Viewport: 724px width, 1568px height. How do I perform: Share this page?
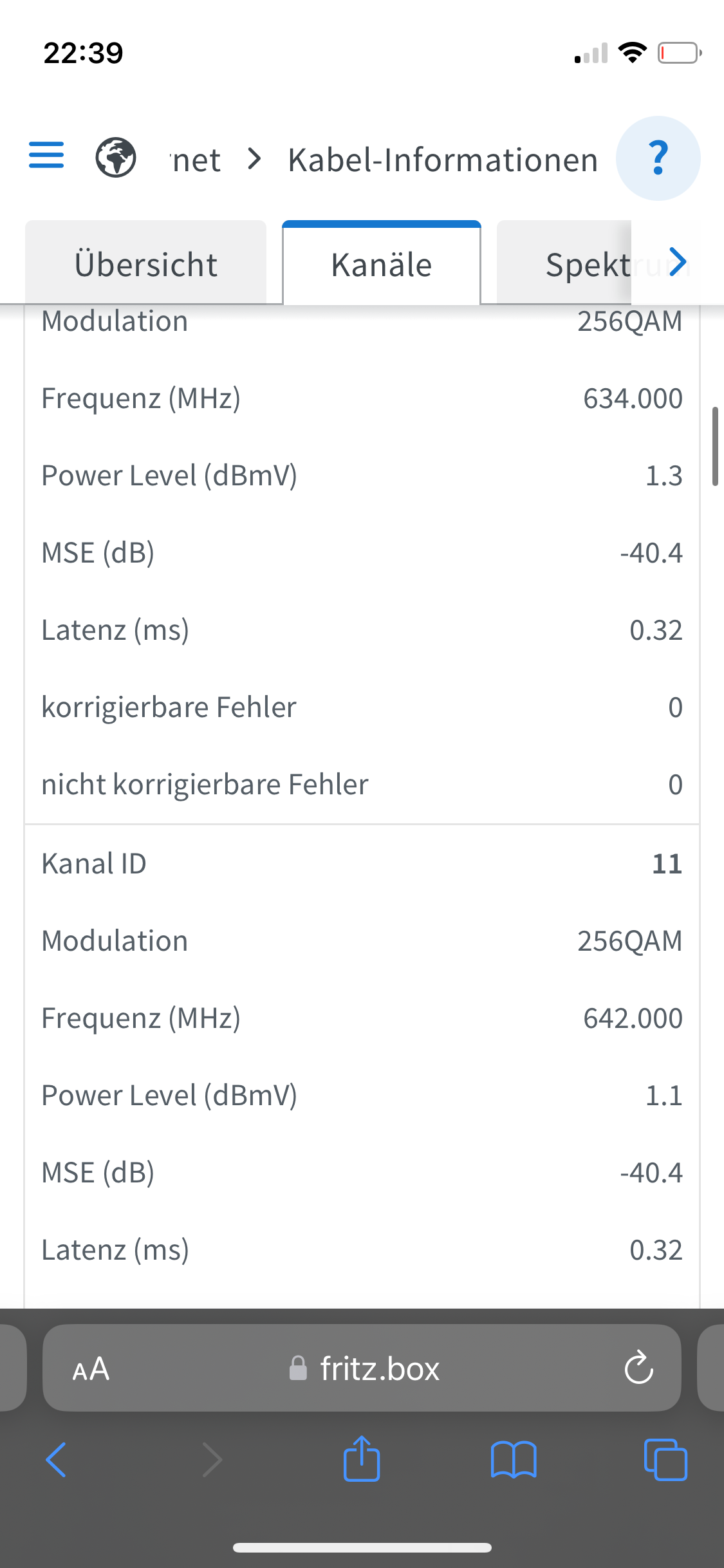(362, 1458)
